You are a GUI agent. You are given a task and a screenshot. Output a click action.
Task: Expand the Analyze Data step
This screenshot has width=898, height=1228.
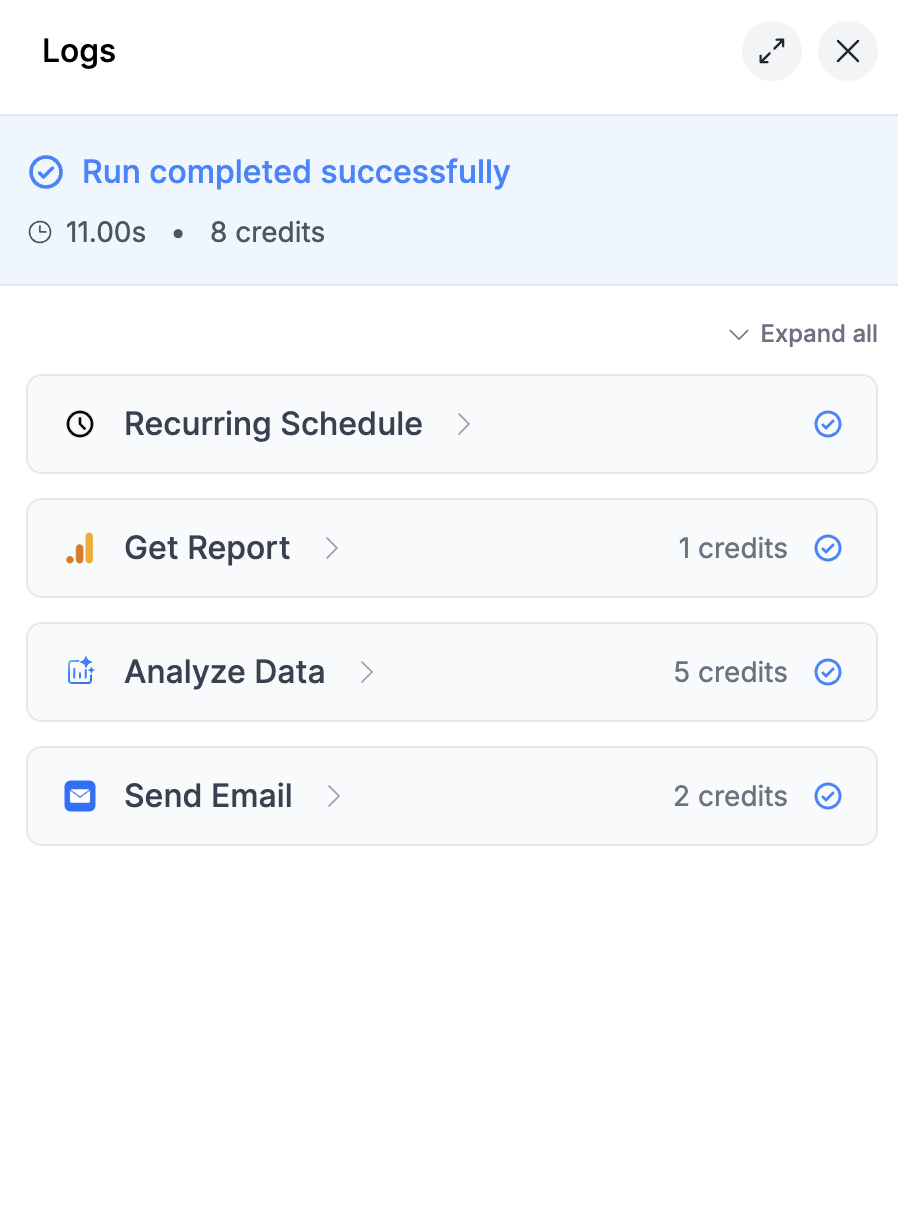click(224, 672)
